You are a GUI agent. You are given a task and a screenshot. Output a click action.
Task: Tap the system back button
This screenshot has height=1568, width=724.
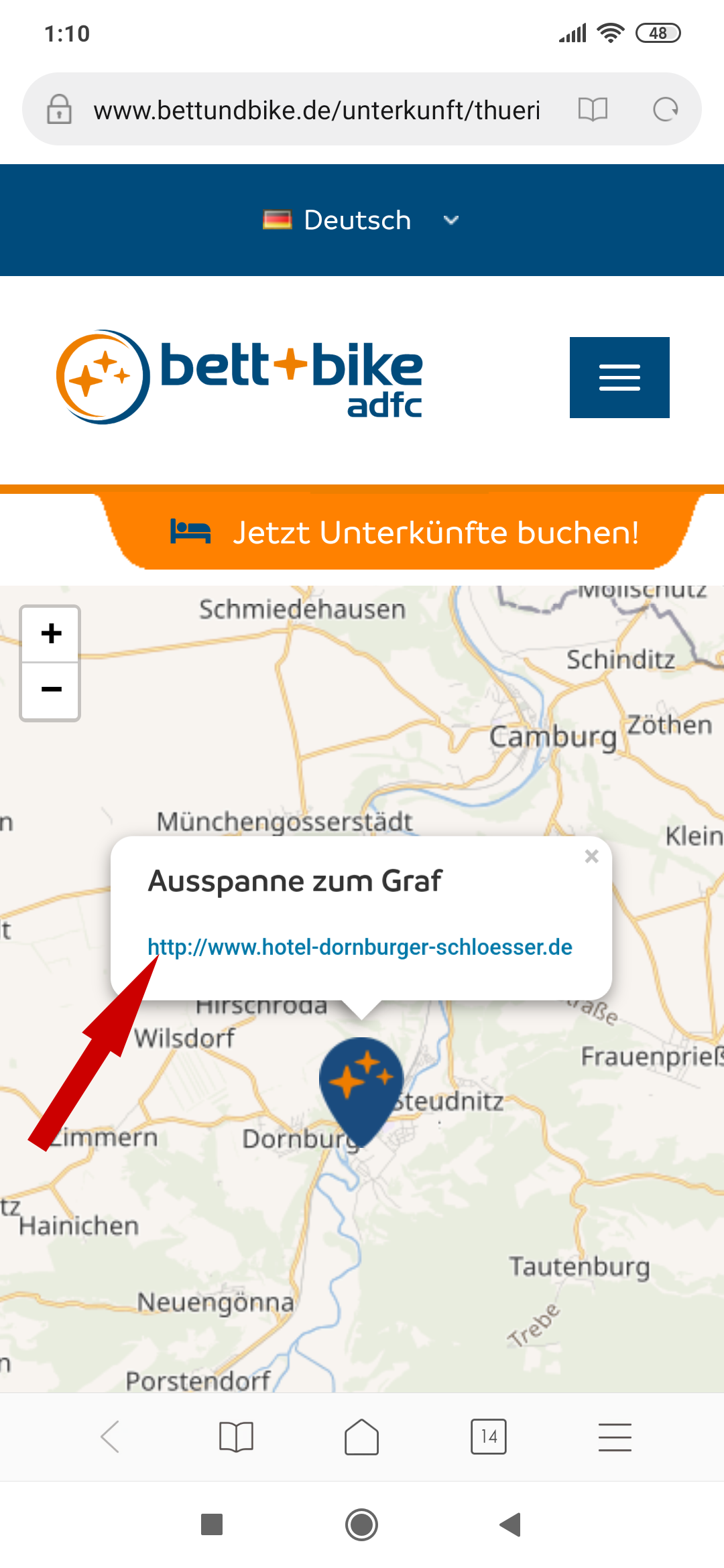point(511,1524)
